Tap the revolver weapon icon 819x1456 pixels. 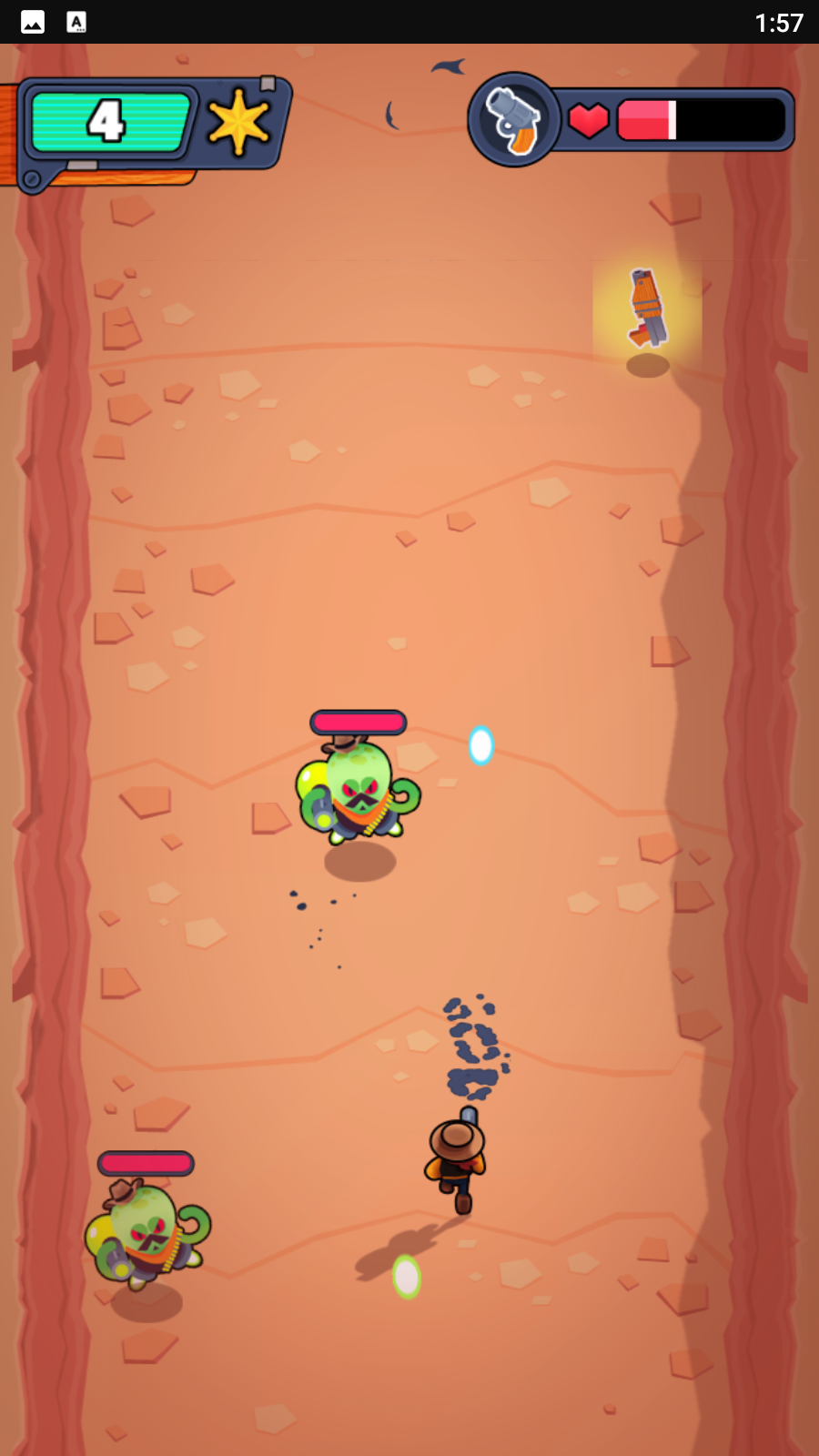point(514,119)
